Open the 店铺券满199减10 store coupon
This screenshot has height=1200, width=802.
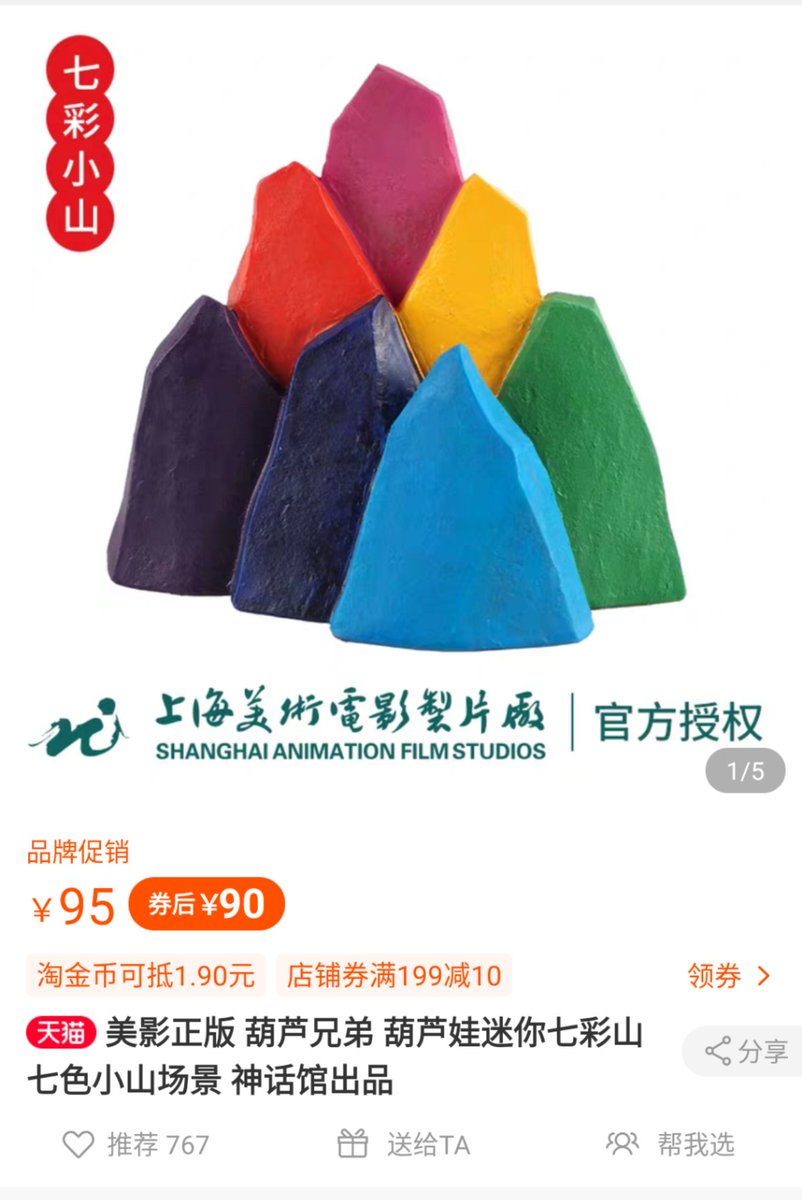pyautogui.click(x=394, y=975)
